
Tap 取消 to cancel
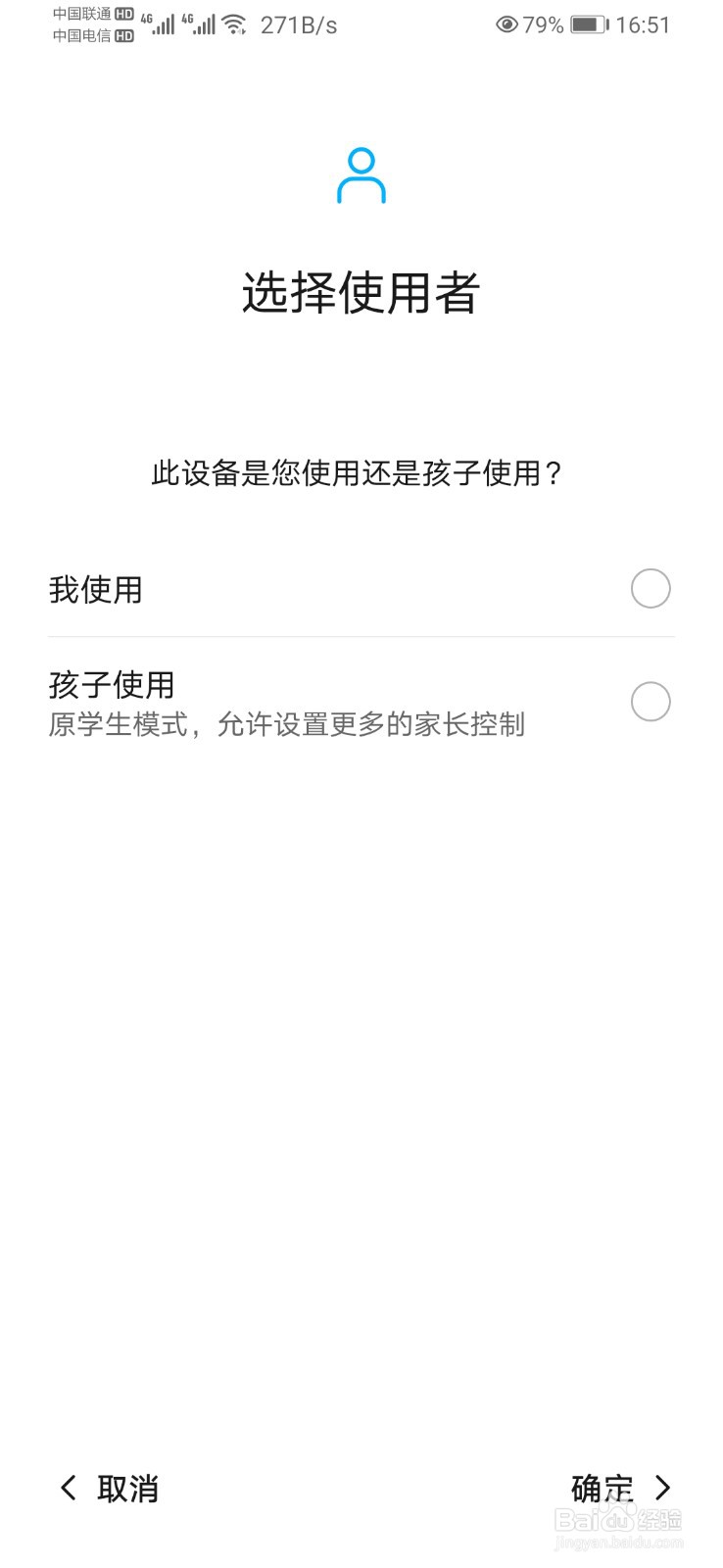pos(110,1488)
